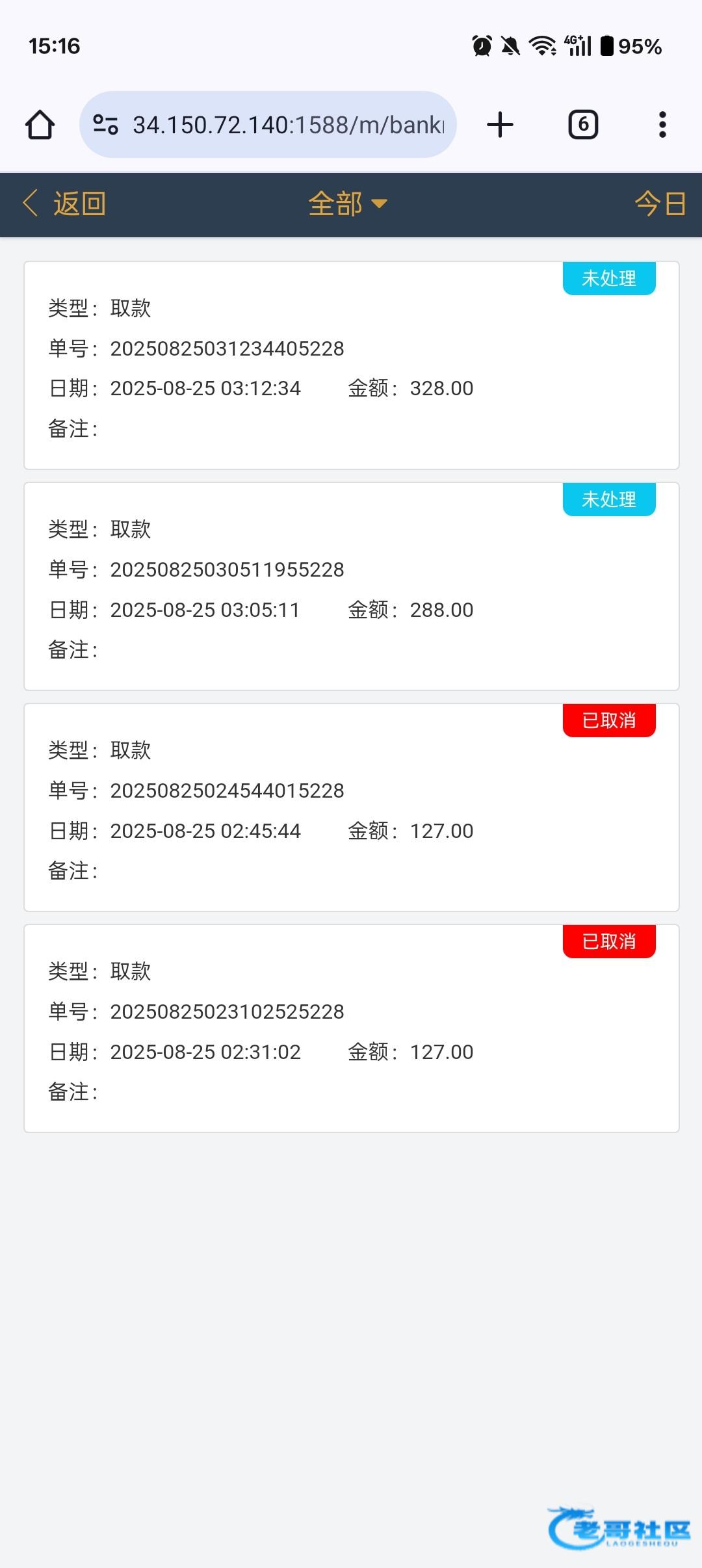This screenshot has width=702, height=1568.
Task: Show the open tabs switcher
Action: [583, 125]
